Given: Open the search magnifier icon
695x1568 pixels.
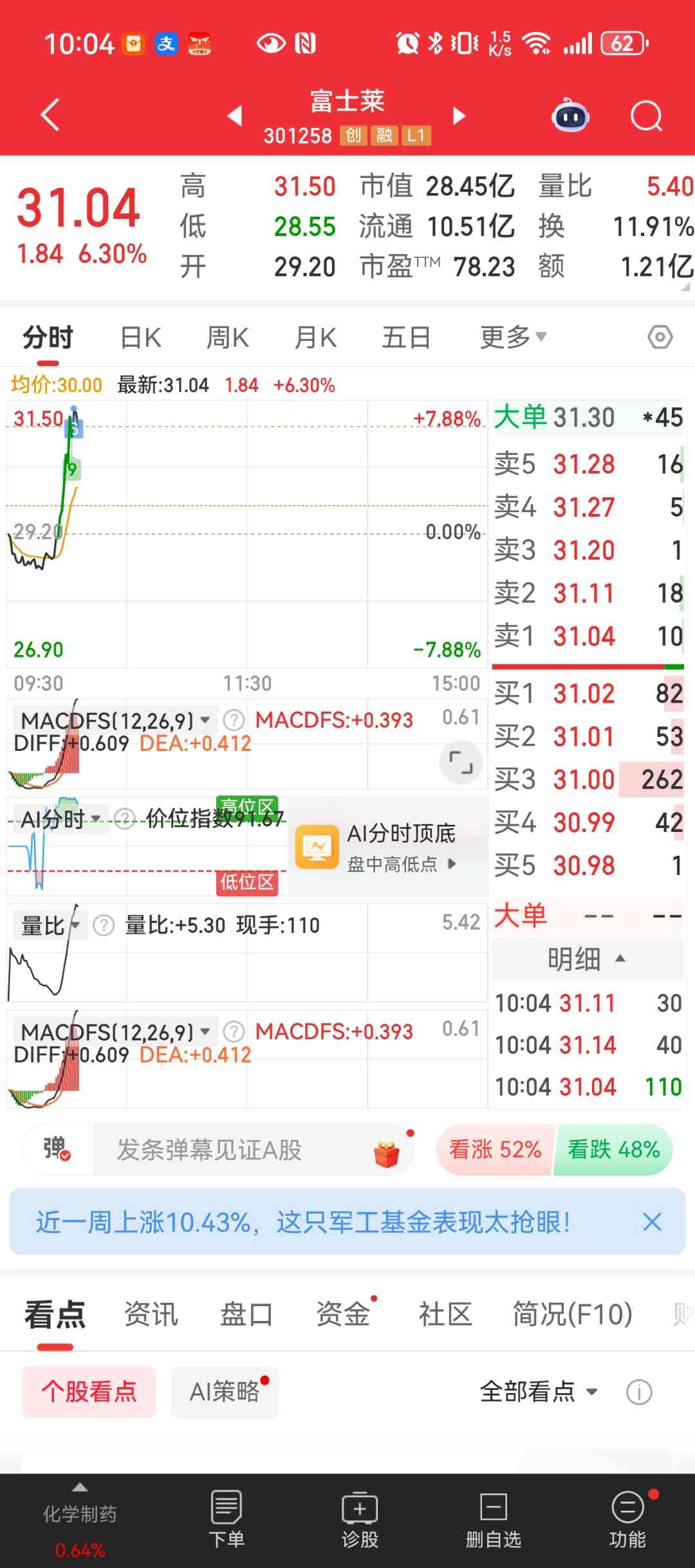Looking at the screenshot, I should [x=646, y=116].
